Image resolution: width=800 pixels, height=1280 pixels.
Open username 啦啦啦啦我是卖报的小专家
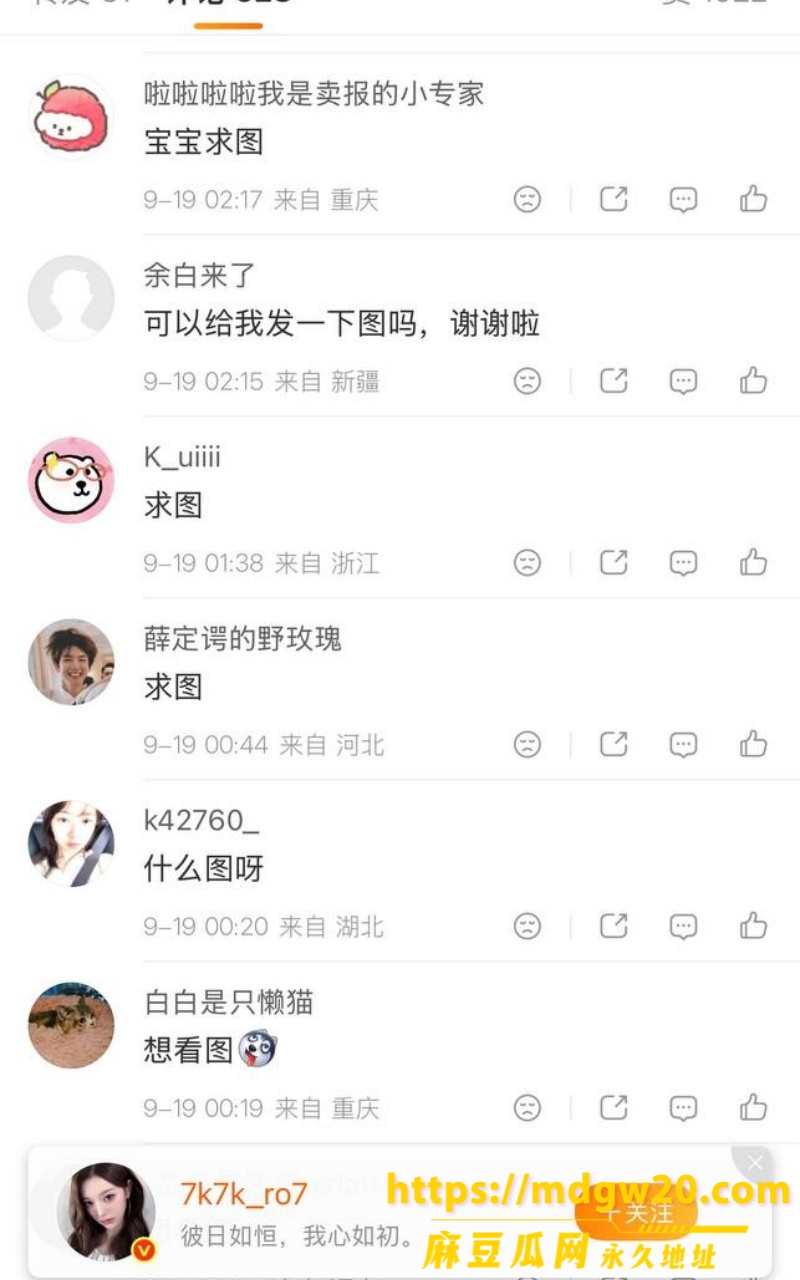coord(314,94)
